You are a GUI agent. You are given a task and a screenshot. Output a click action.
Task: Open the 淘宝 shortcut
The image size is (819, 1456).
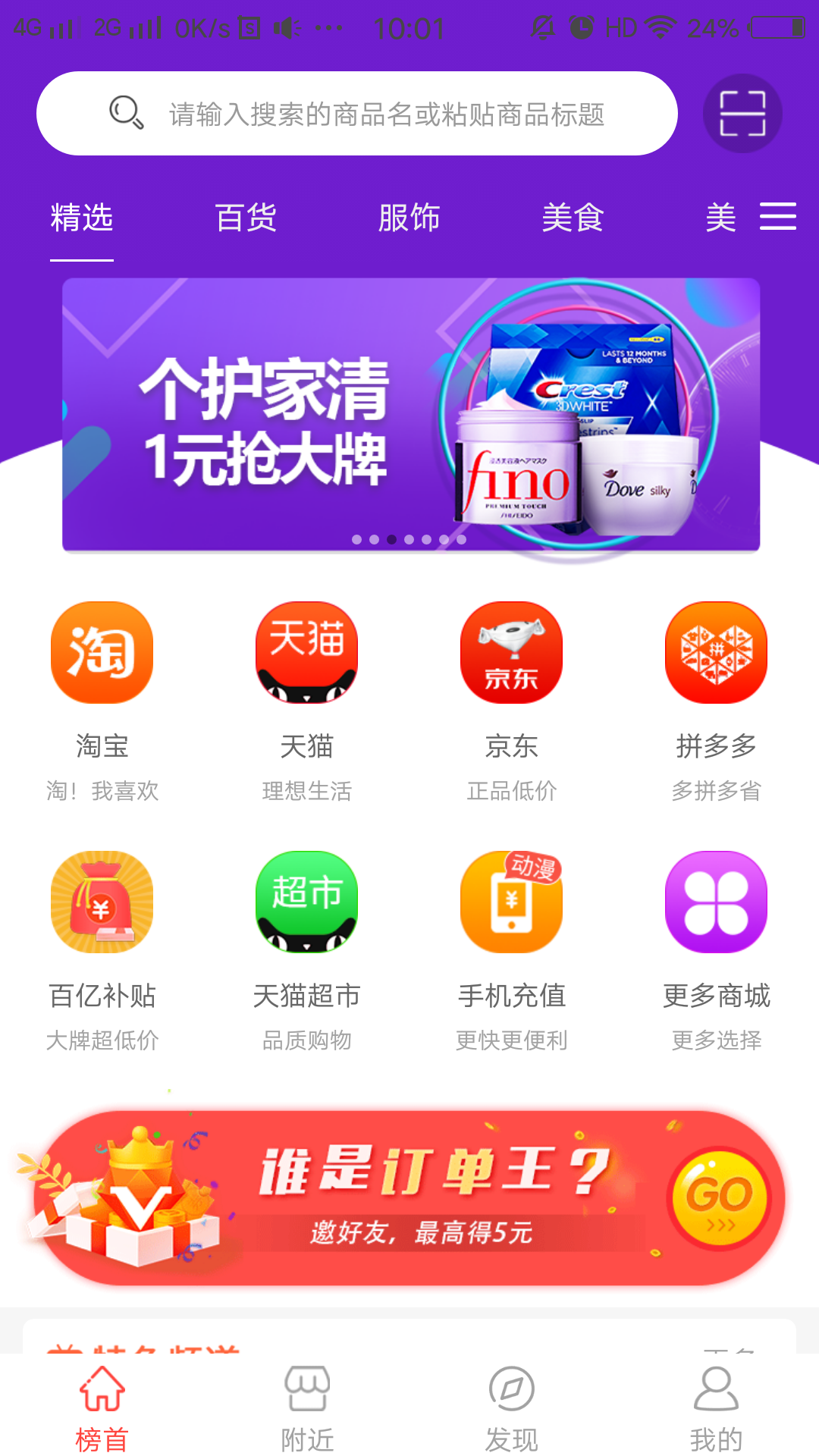click(x=102, y=653)
